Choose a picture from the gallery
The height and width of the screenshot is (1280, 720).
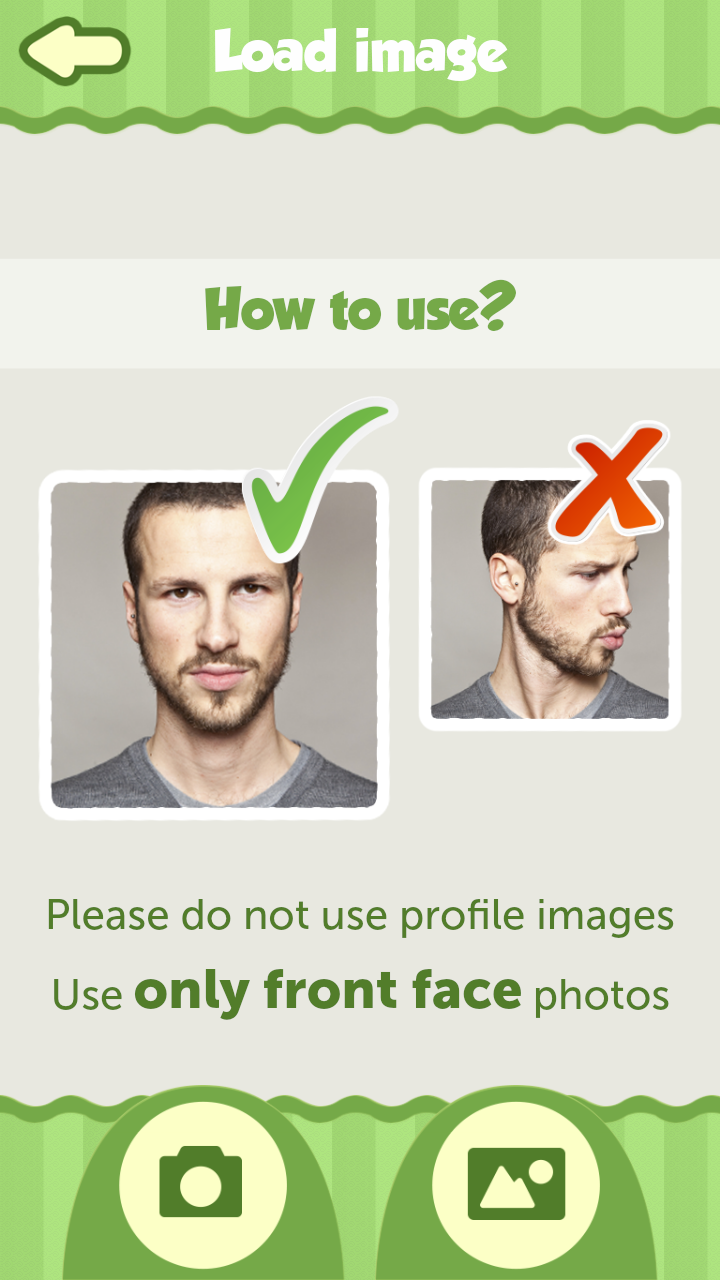point(516,1184)
